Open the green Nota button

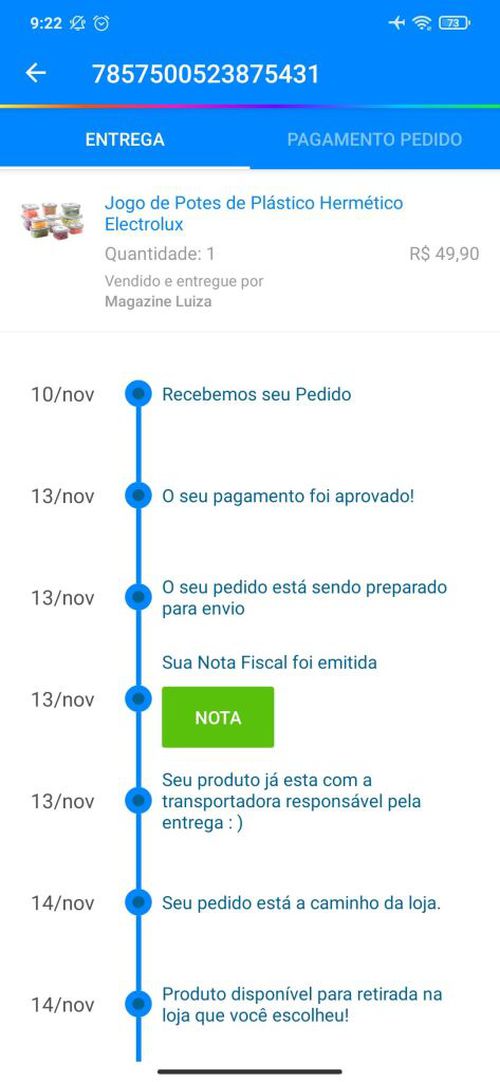tap(218, 718)
